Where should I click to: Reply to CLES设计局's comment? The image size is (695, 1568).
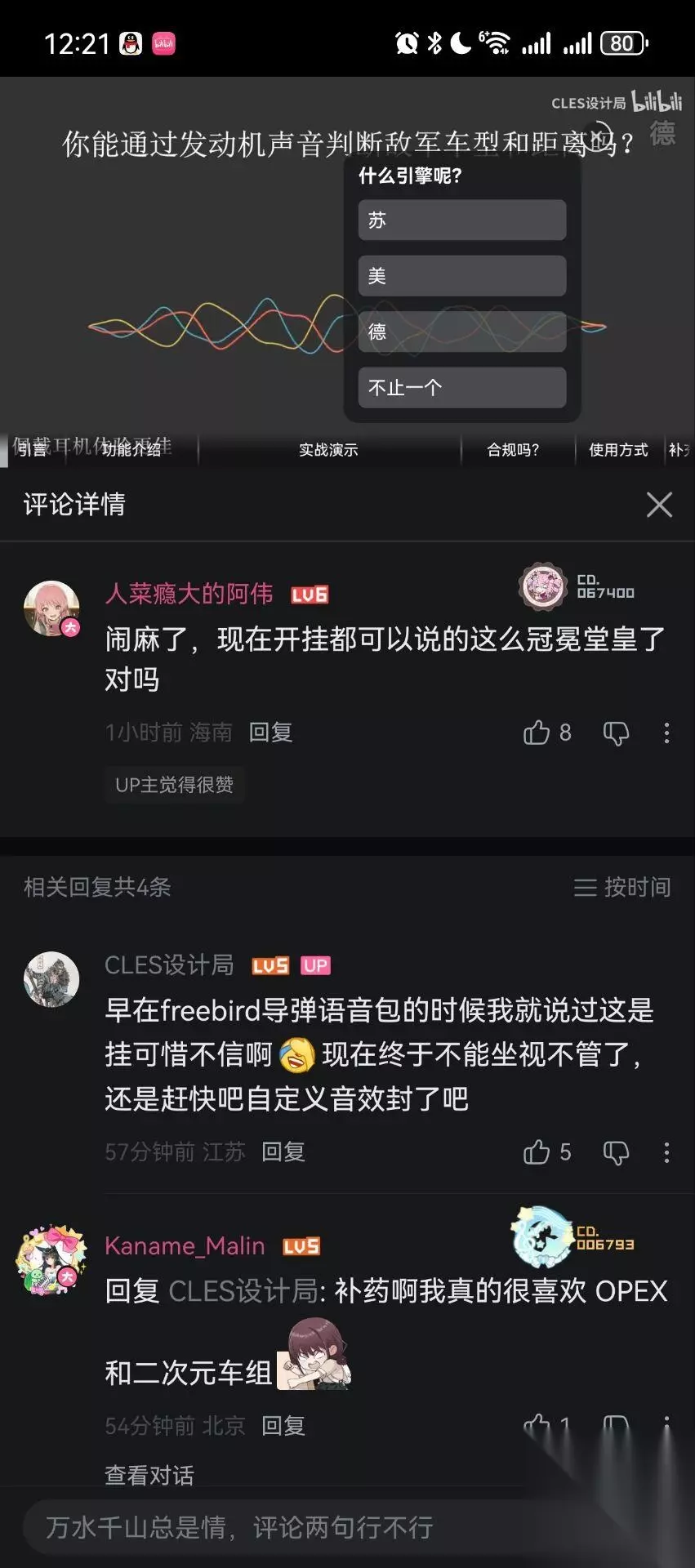click(x=283, y=1152)
